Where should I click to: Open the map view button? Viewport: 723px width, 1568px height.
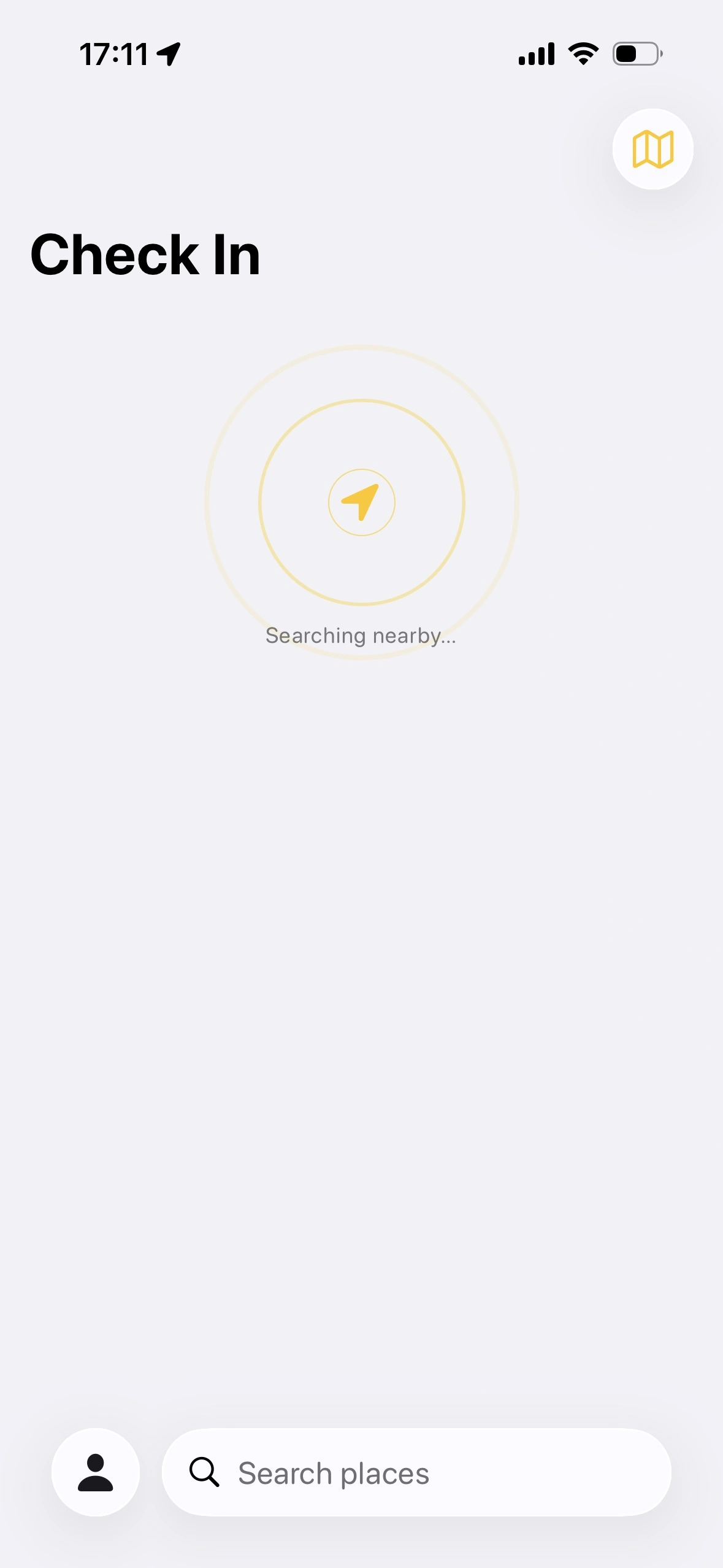tap(652, 149)
